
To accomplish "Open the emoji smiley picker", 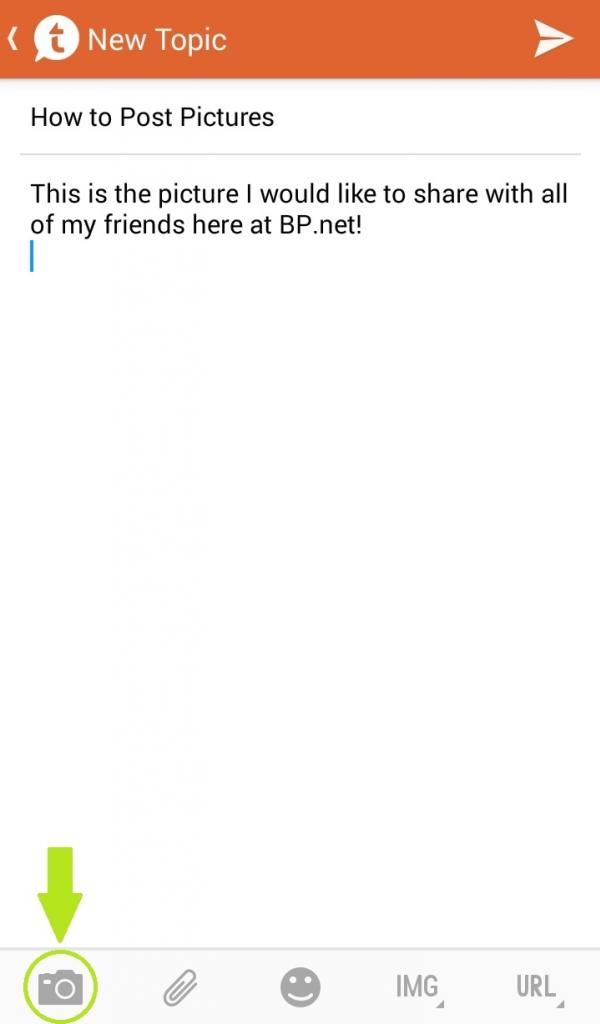I will click(x=299, y=988).
